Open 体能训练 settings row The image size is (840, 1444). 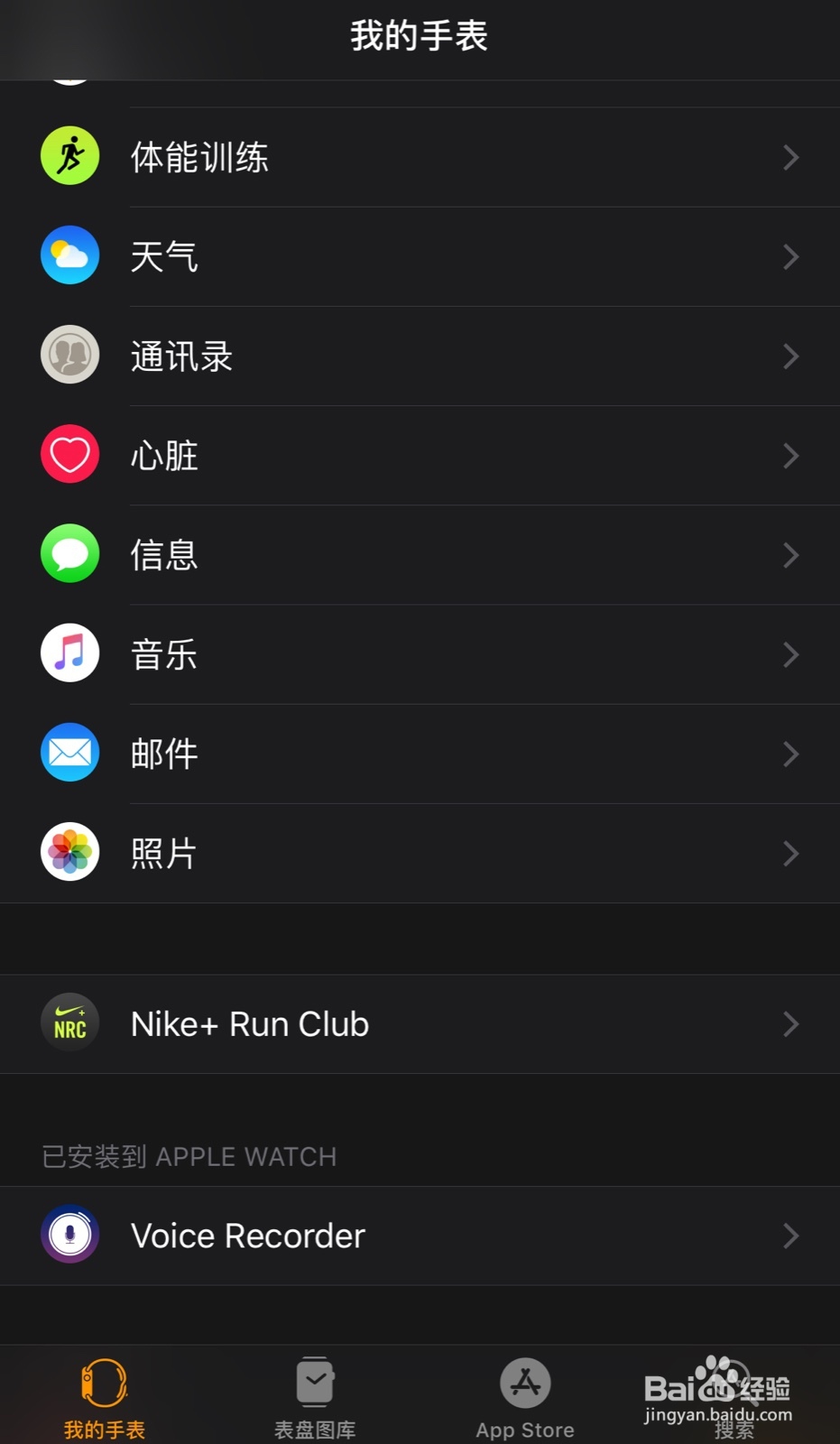coord(420,157)
